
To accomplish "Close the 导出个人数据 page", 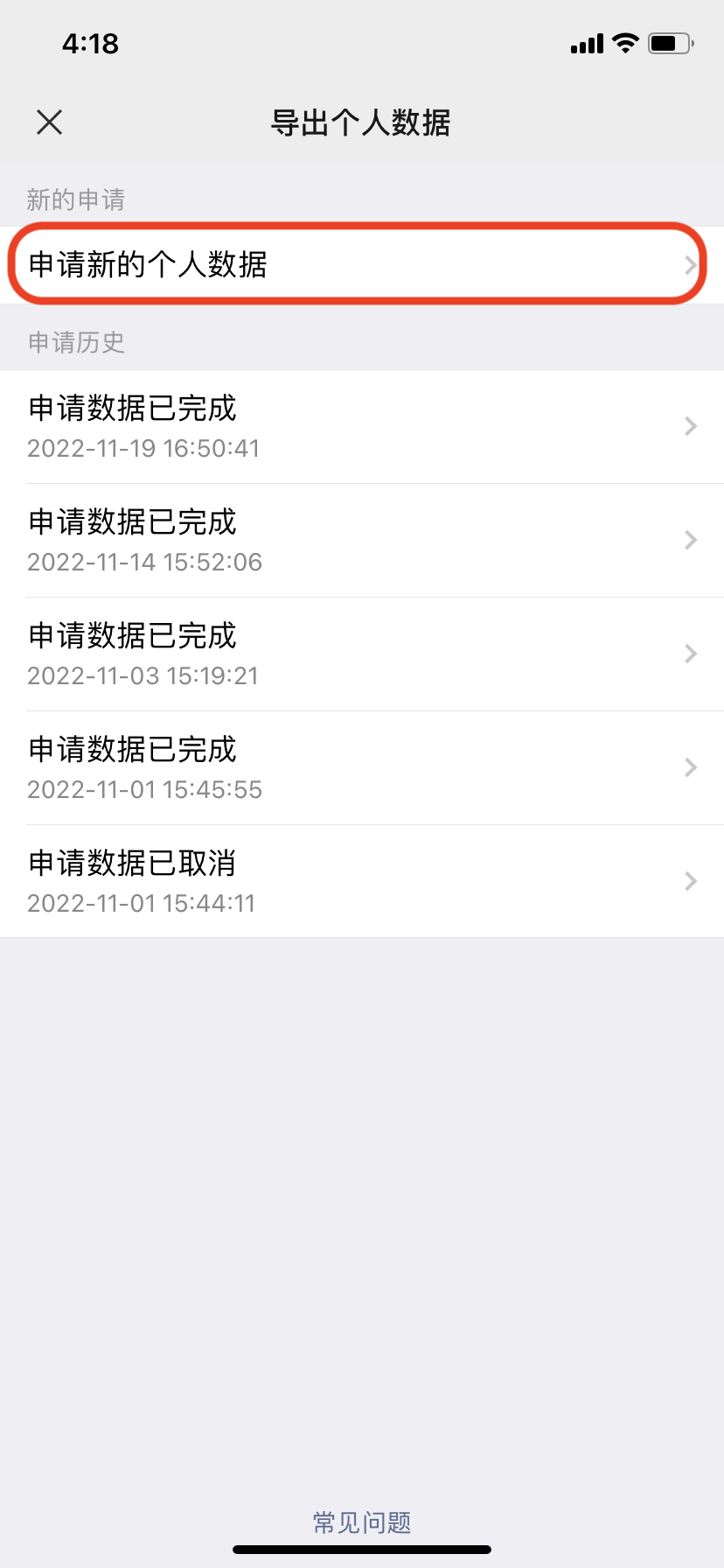I will (50, 122).
